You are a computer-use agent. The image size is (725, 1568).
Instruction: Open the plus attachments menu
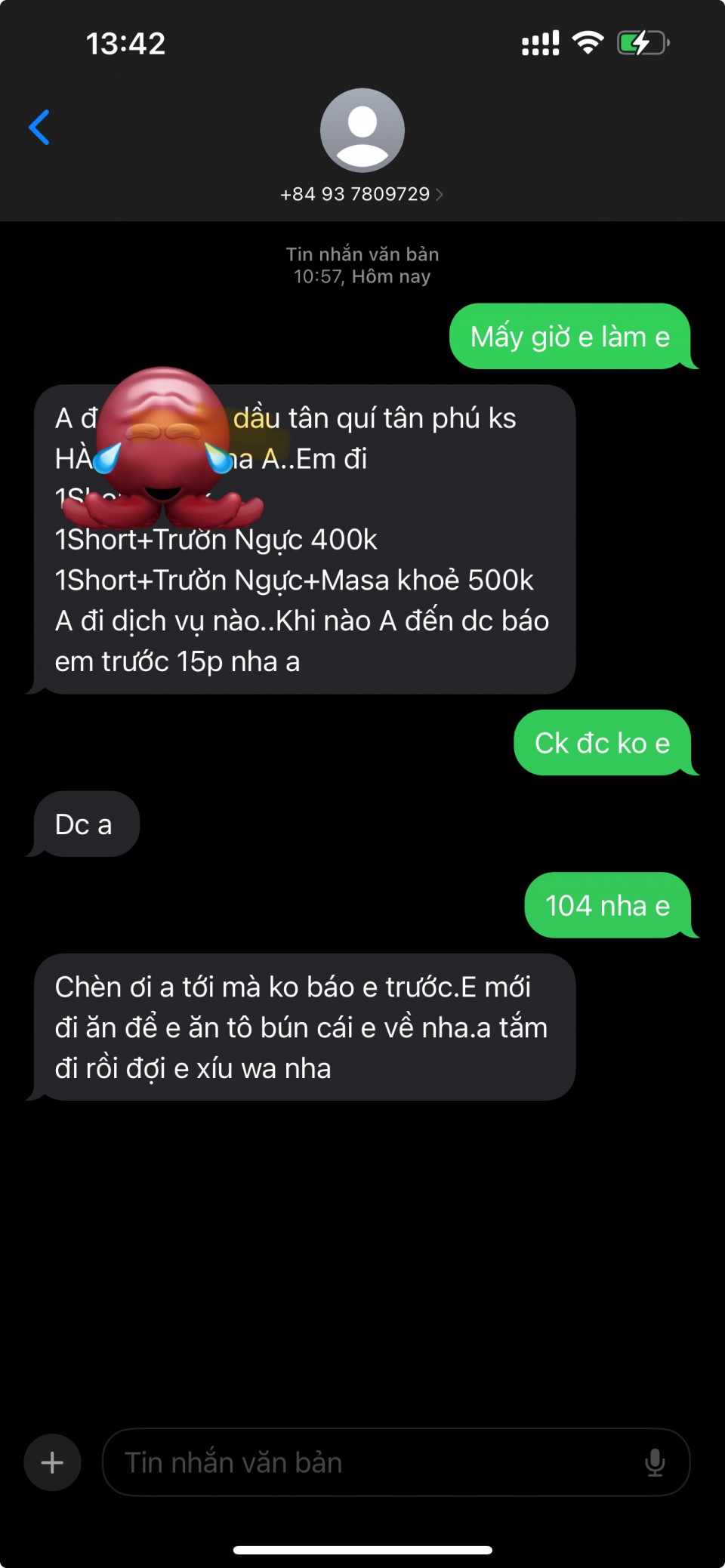point(52,1462)
